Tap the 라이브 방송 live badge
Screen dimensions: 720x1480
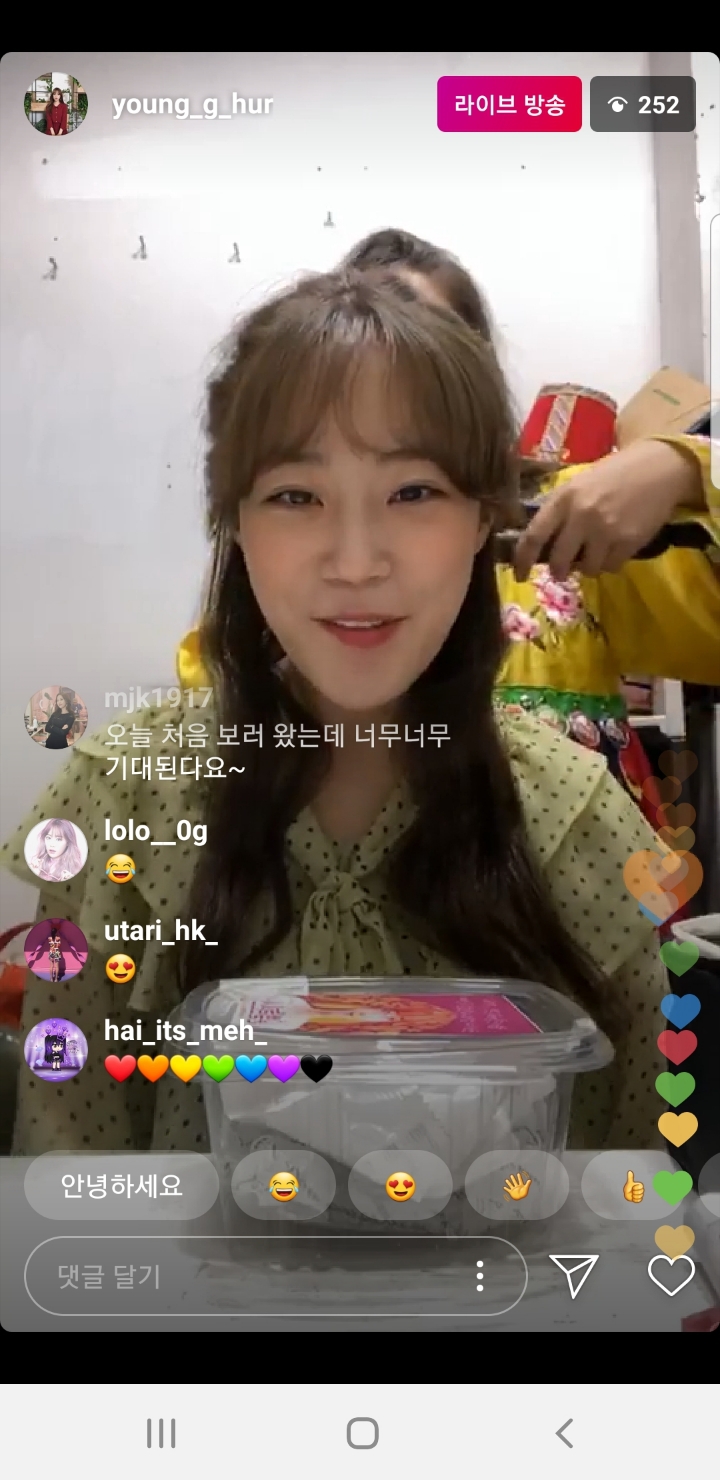[x=509, y=104]
